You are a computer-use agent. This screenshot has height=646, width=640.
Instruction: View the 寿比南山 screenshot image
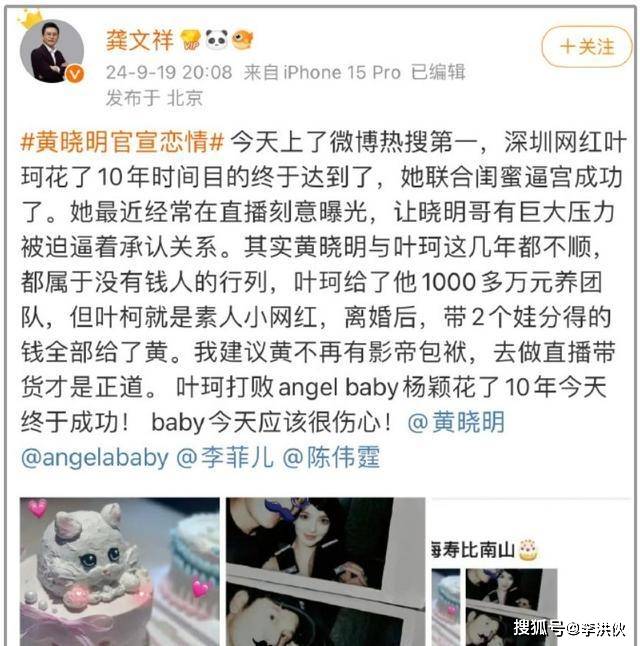530,580
